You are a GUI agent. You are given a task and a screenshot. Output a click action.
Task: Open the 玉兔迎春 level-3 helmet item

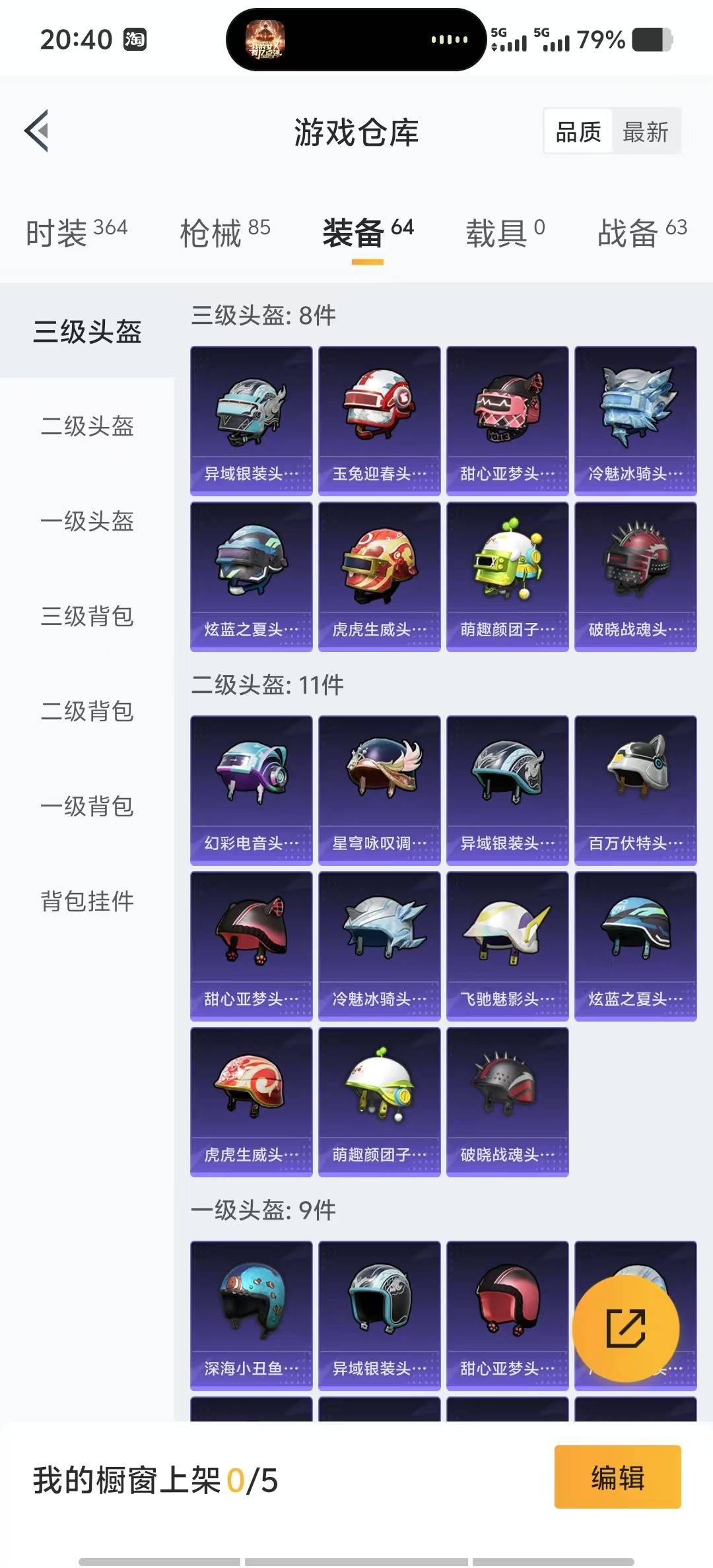click(x=379, y=420)
